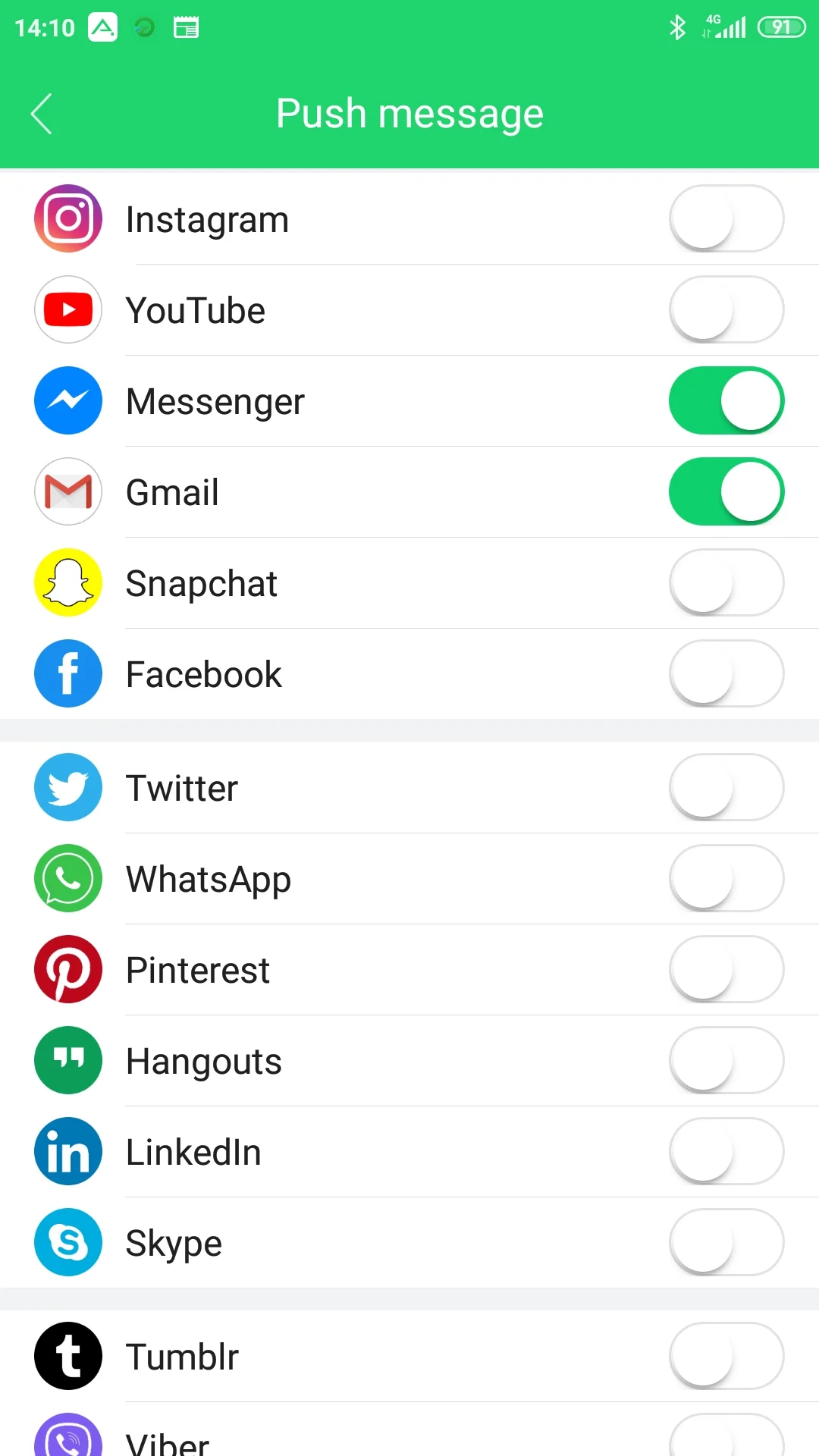Screen dimensions: 819x1456
Task: Go back from Push message screen
Action: [x=42, y=114]
